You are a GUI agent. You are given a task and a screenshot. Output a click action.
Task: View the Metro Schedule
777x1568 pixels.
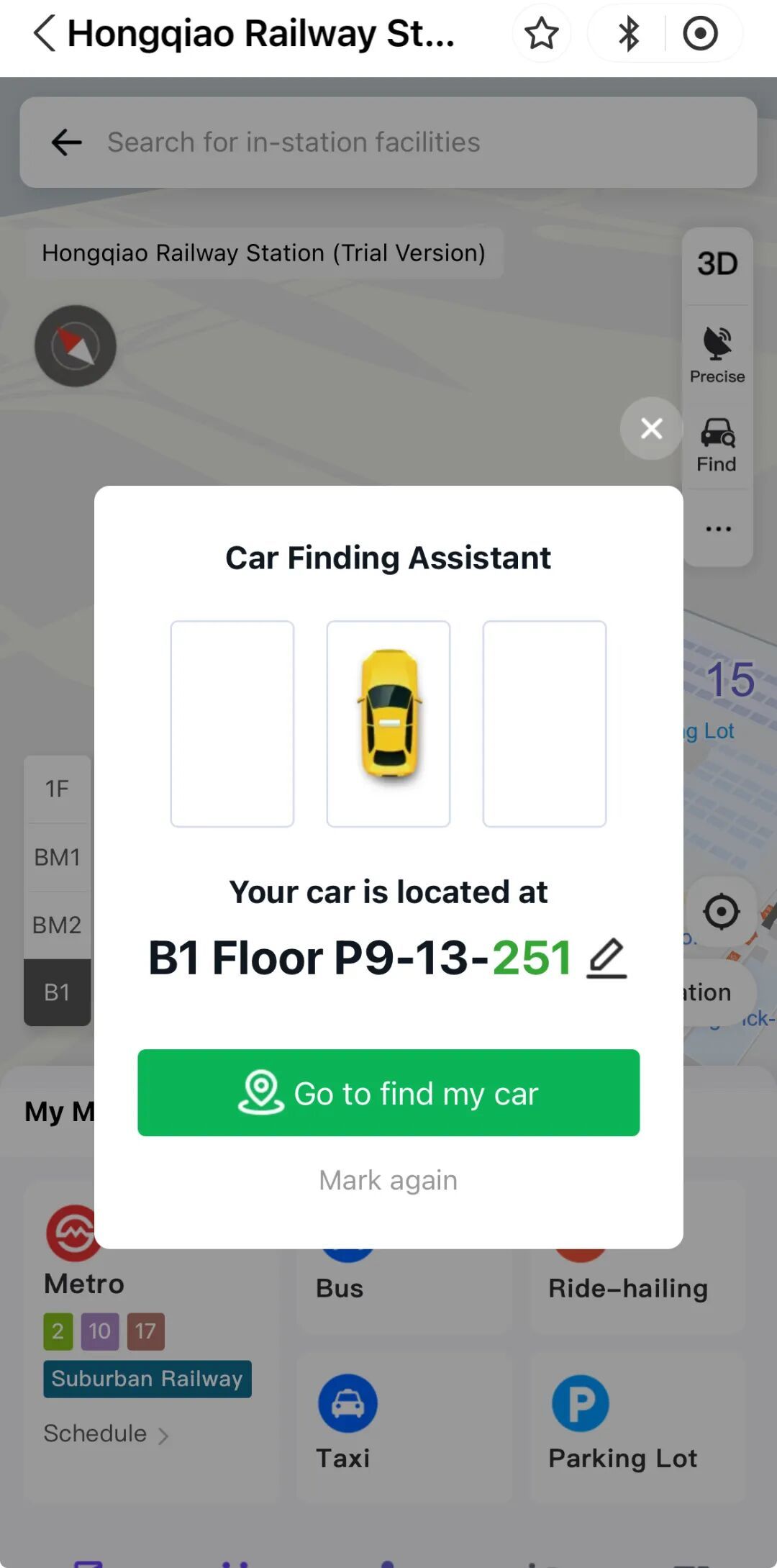click(106, 1433)
